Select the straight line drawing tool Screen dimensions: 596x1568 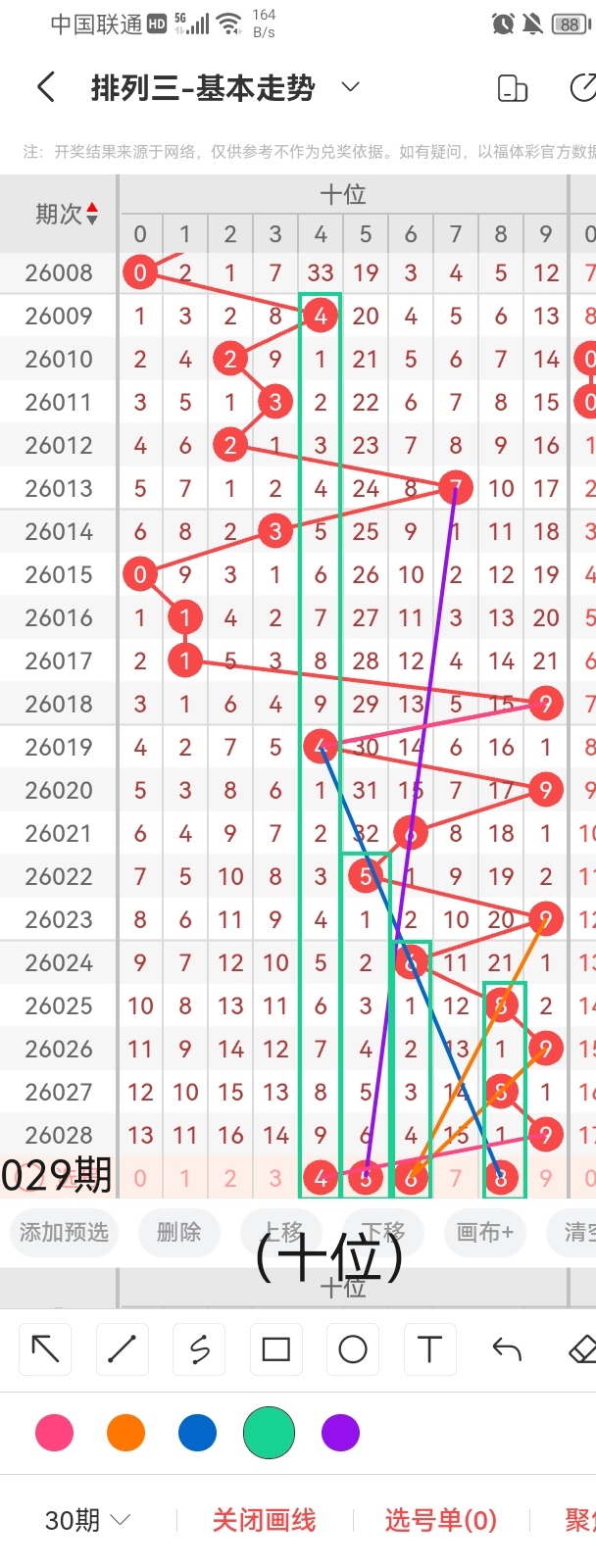123,1349
